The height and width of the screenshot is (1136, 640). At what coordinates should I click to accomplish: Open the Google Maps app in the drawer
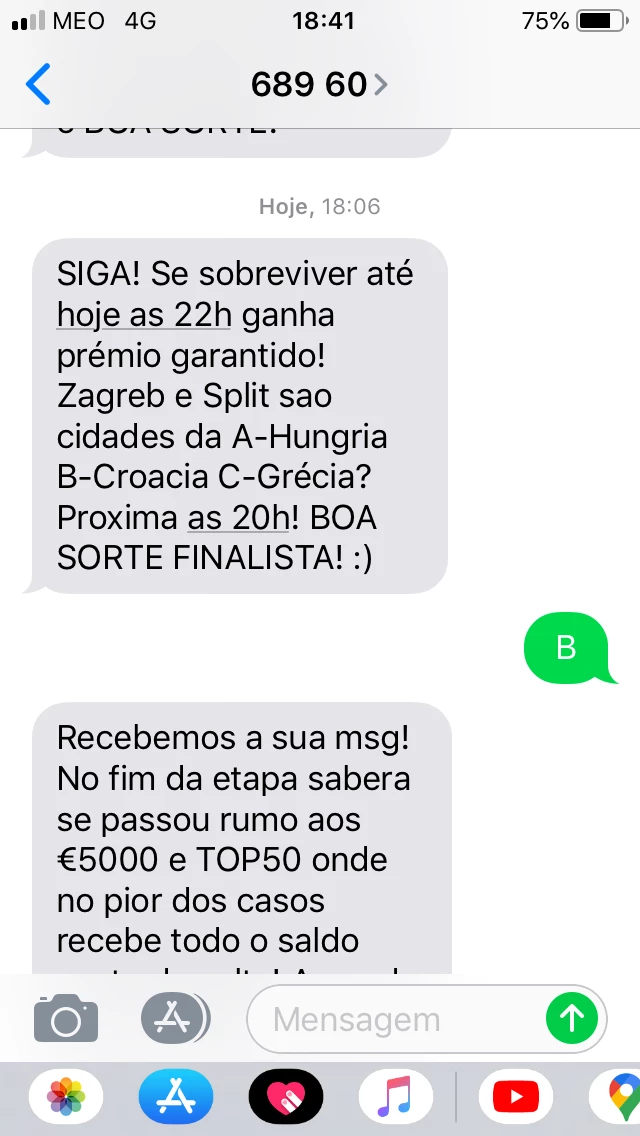click(x=616, y=1096)
